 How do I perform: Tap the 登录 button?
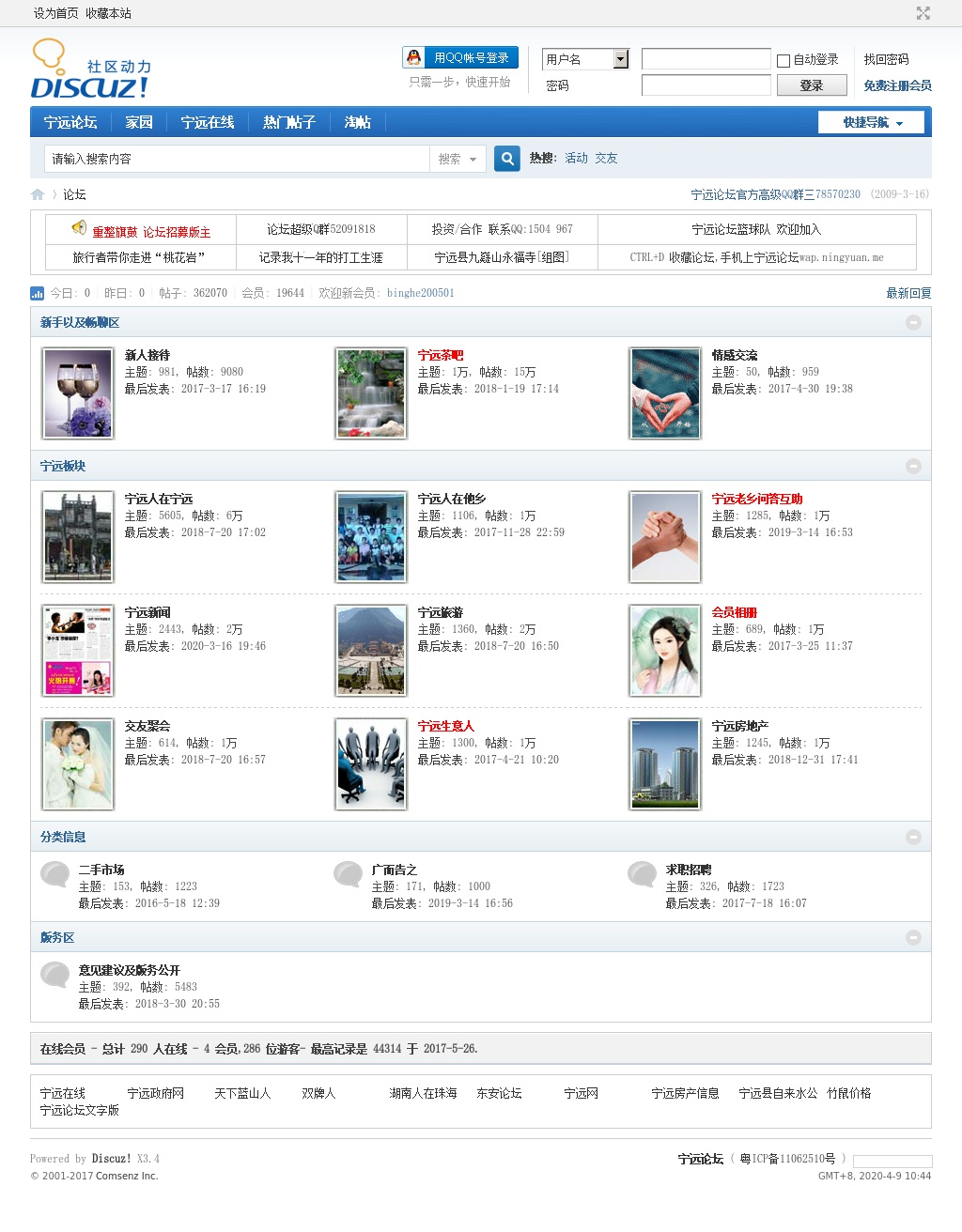[811, 85]
